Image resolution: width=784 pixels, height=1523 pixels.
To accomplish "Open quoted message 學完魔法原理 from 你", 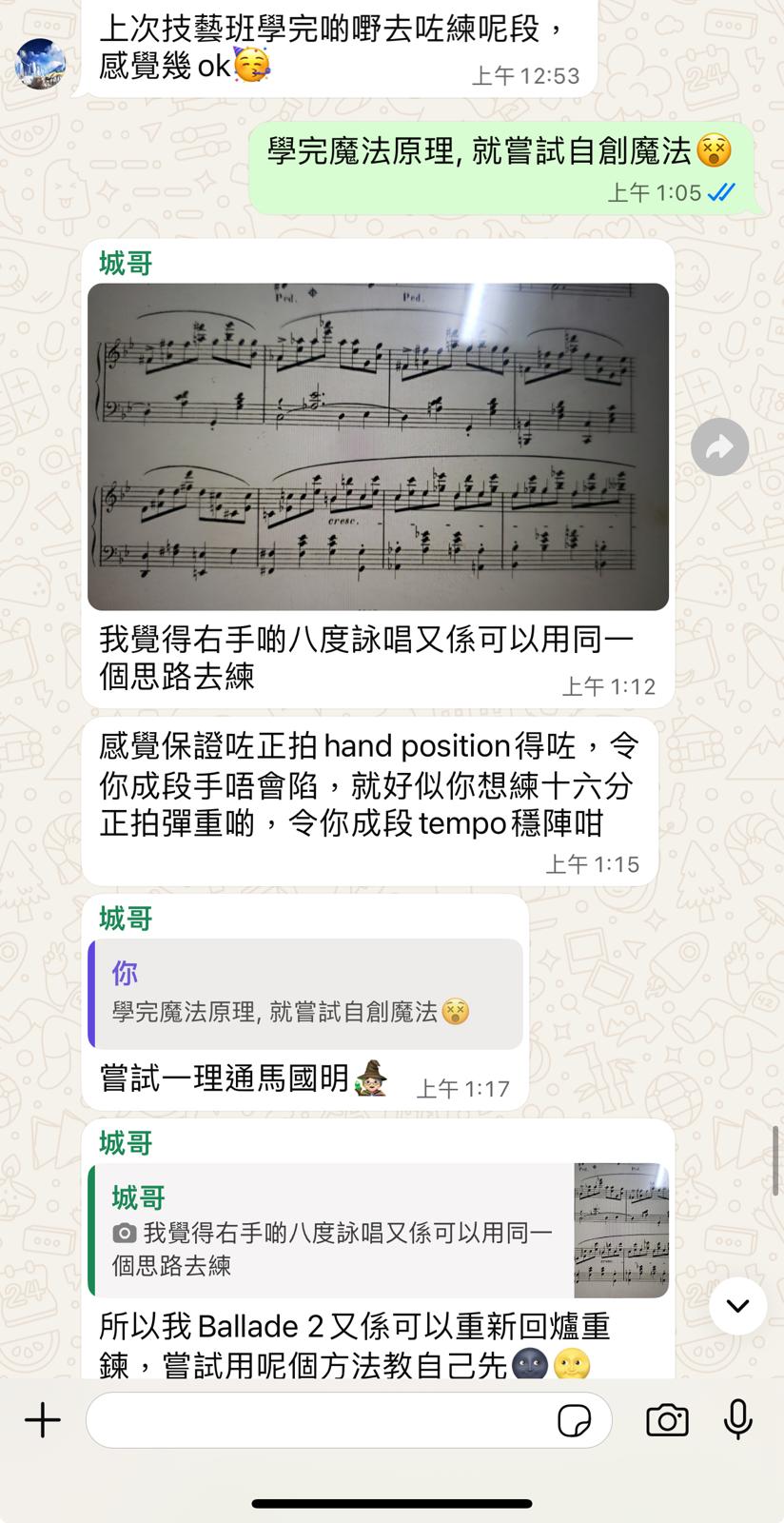I will tap(304, 994).
